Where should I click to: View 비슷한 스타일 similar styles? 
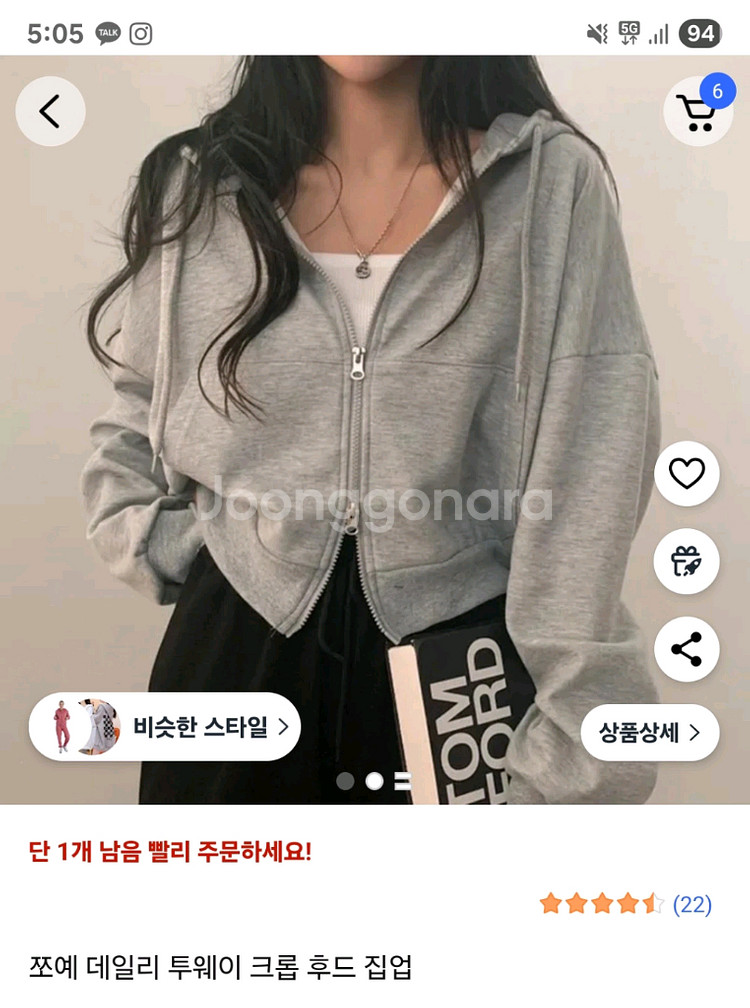(165, 727)
